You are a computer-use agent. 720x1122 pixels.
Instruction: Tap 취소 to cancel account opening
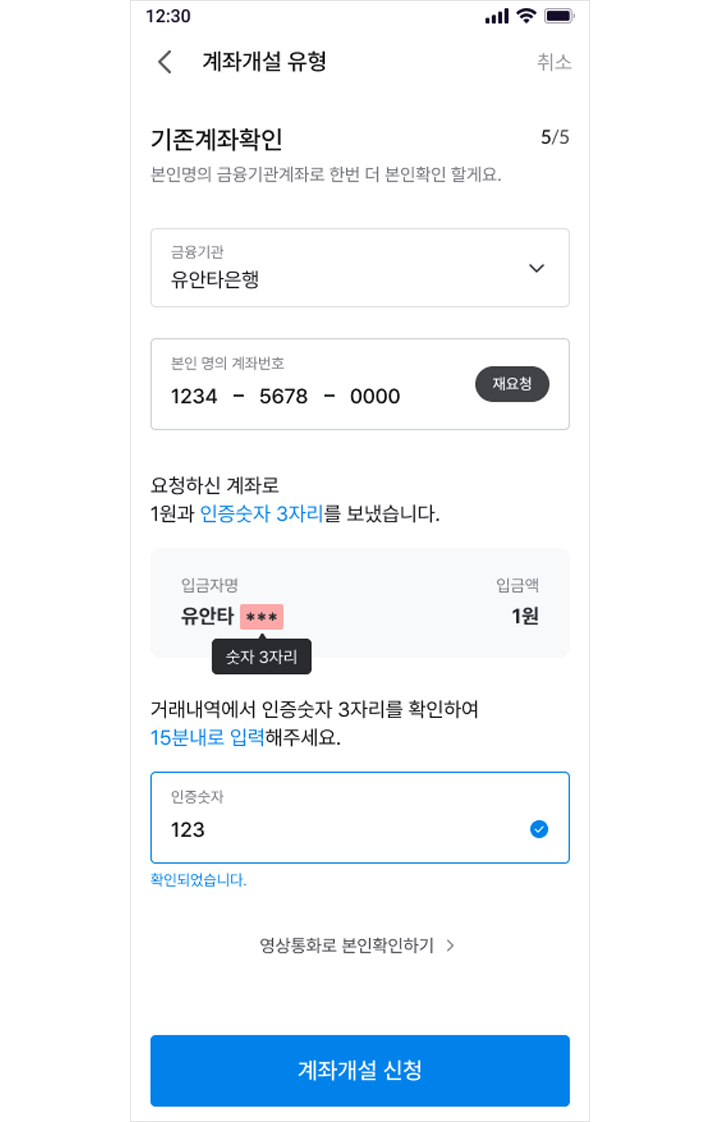pyautogui.click(x=553, y=62)
